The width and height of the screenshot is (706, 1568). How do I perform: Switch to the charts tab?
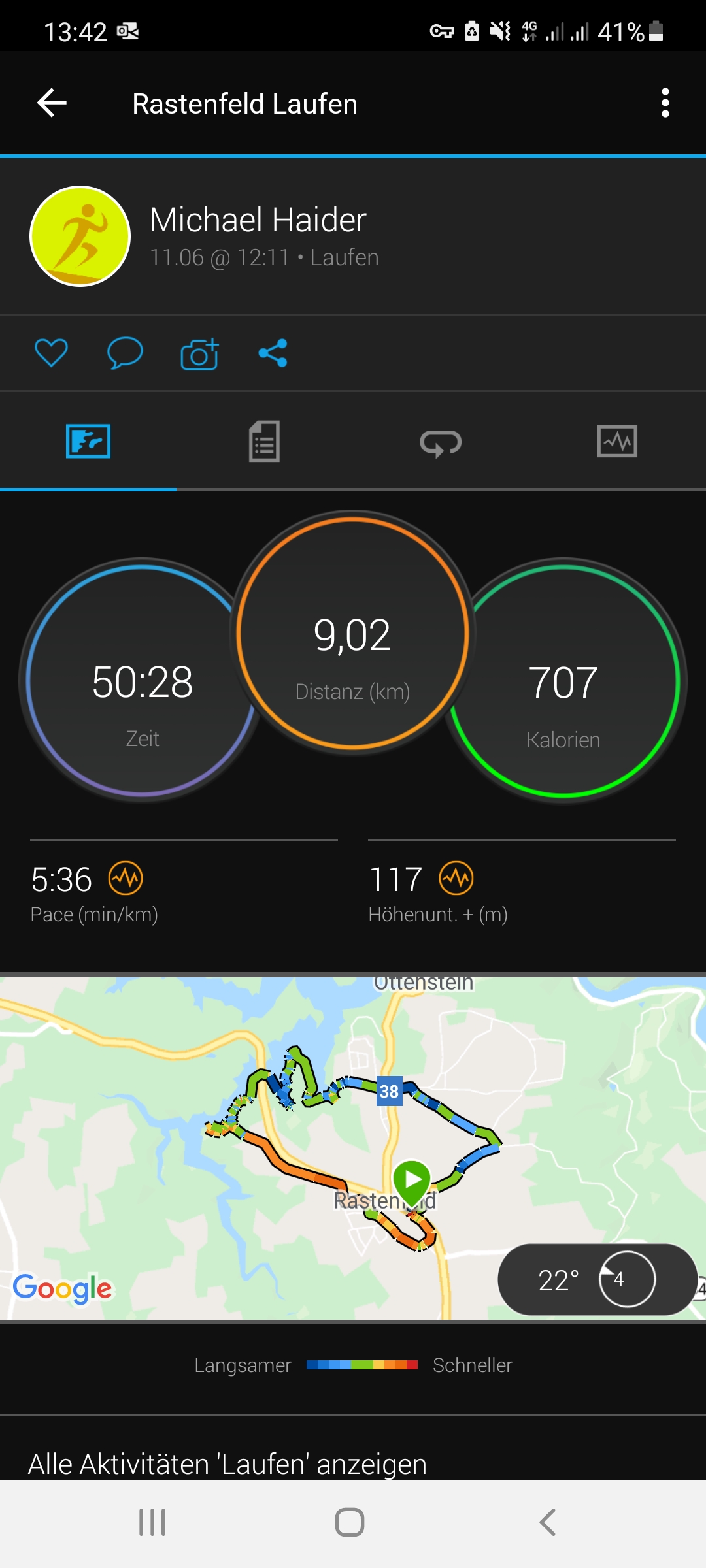pyautogui.click(x=617, y=442)
